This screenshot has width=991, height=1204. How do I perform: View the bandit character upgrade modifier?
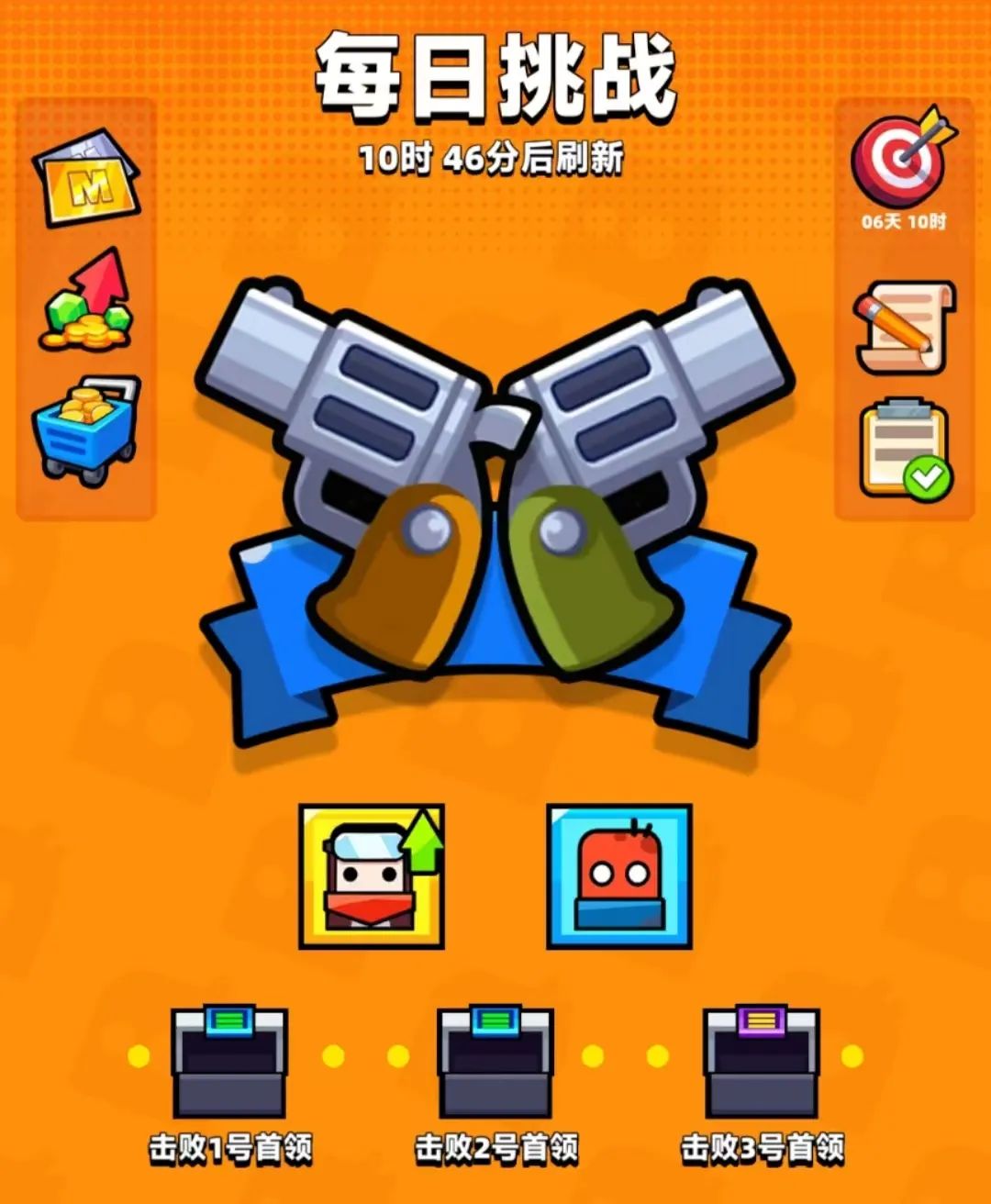[372, 876]
